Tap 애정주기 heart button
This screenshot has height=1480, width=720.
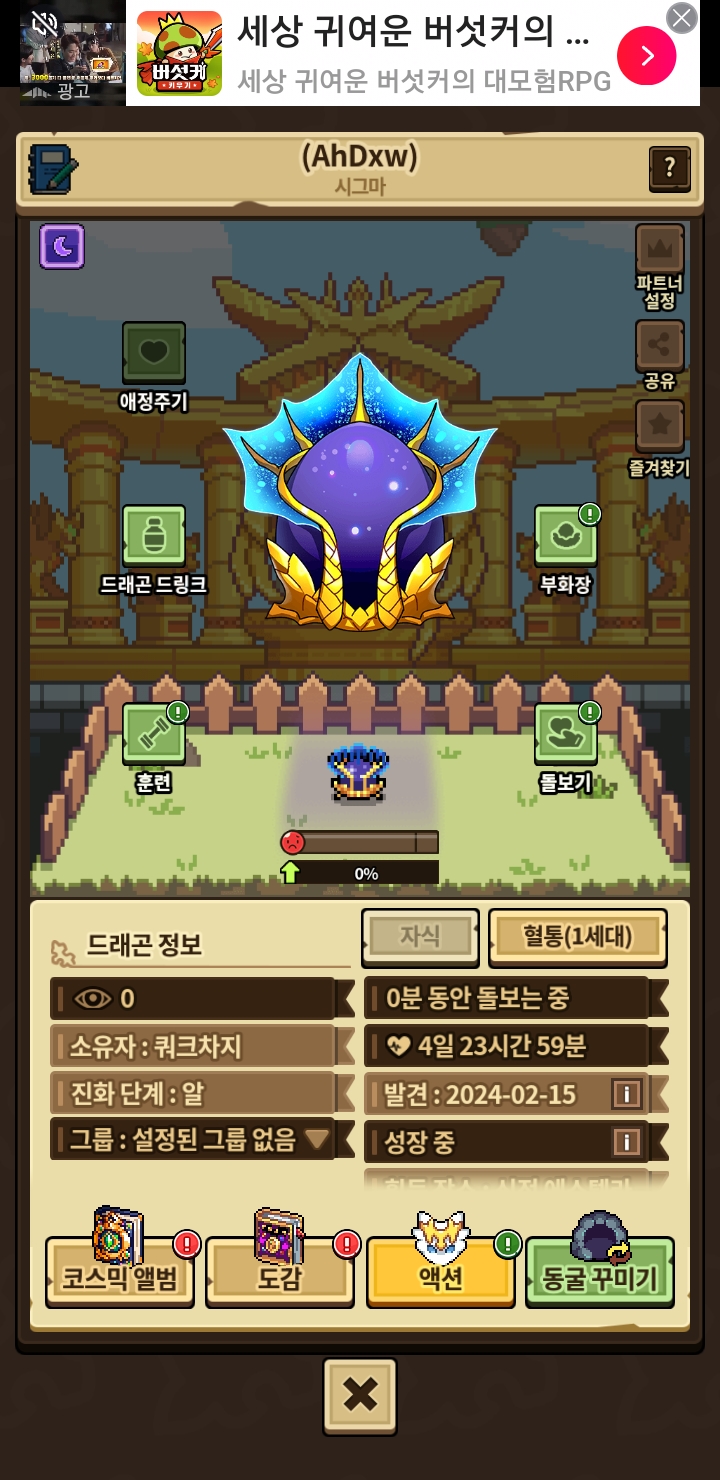point(153,352)
